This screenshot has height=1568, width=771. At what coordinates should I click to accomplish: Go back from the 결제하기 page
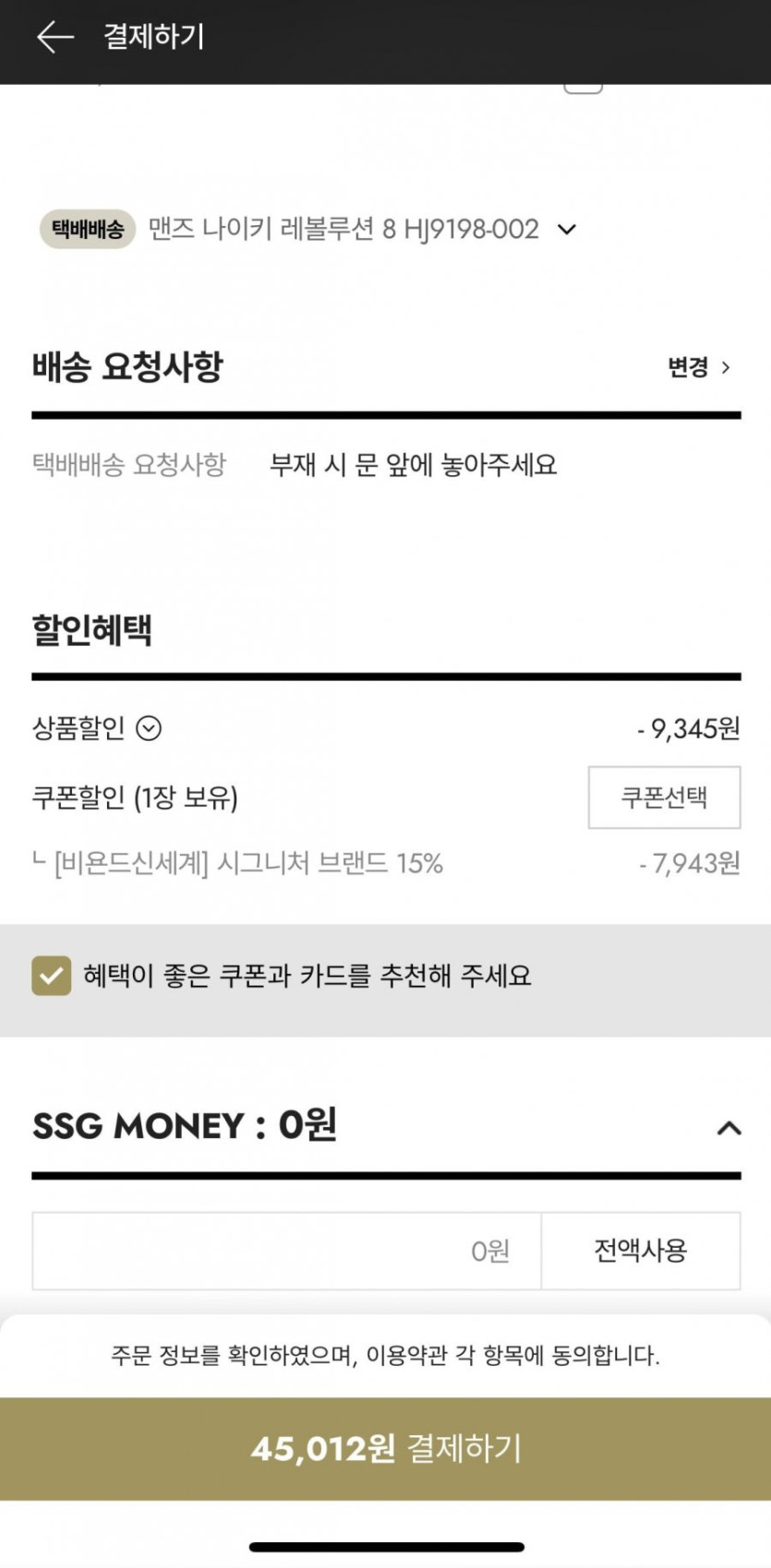(54, 37)
